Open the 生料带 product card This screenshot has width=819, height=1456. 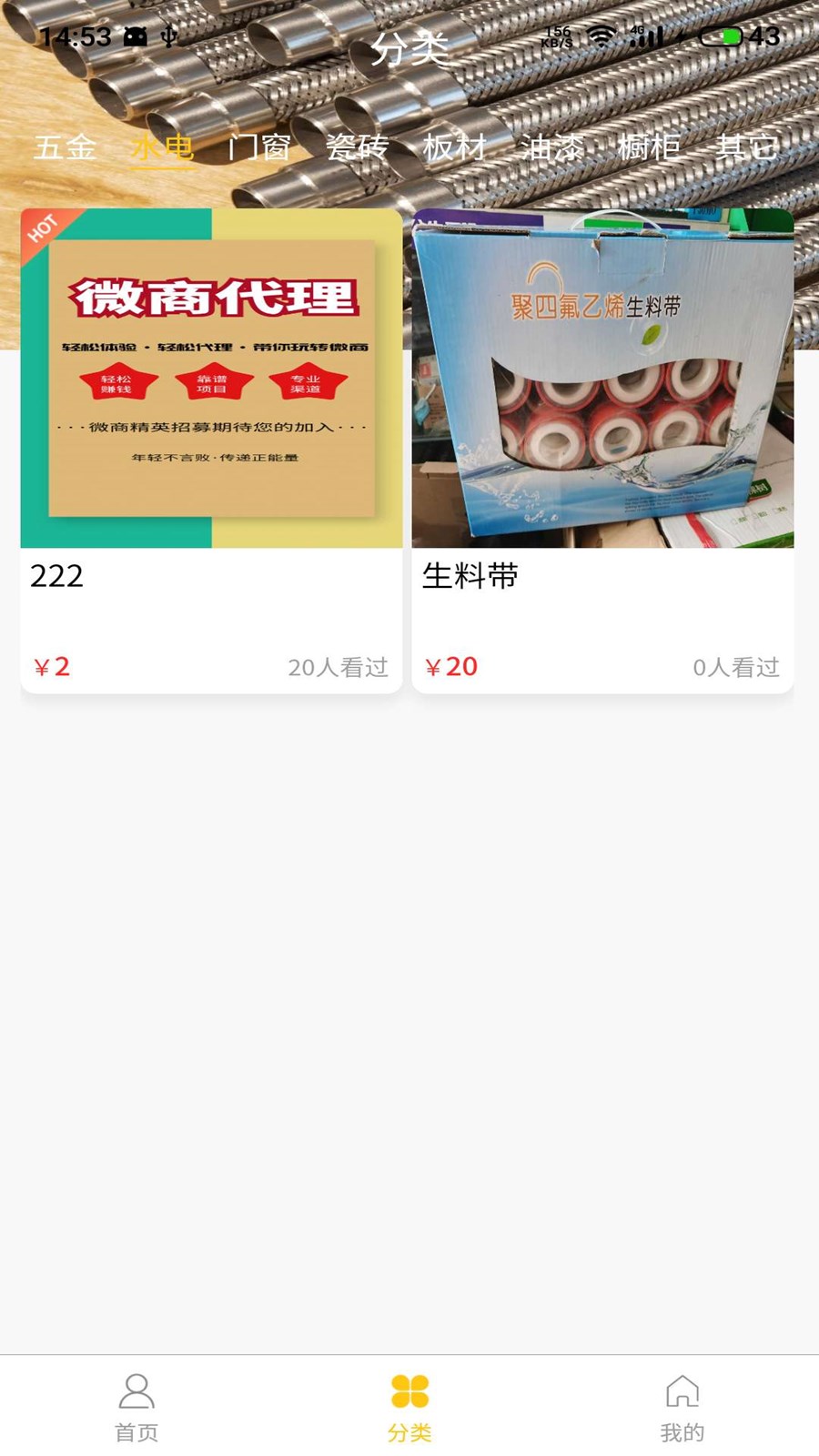point(602,450)
